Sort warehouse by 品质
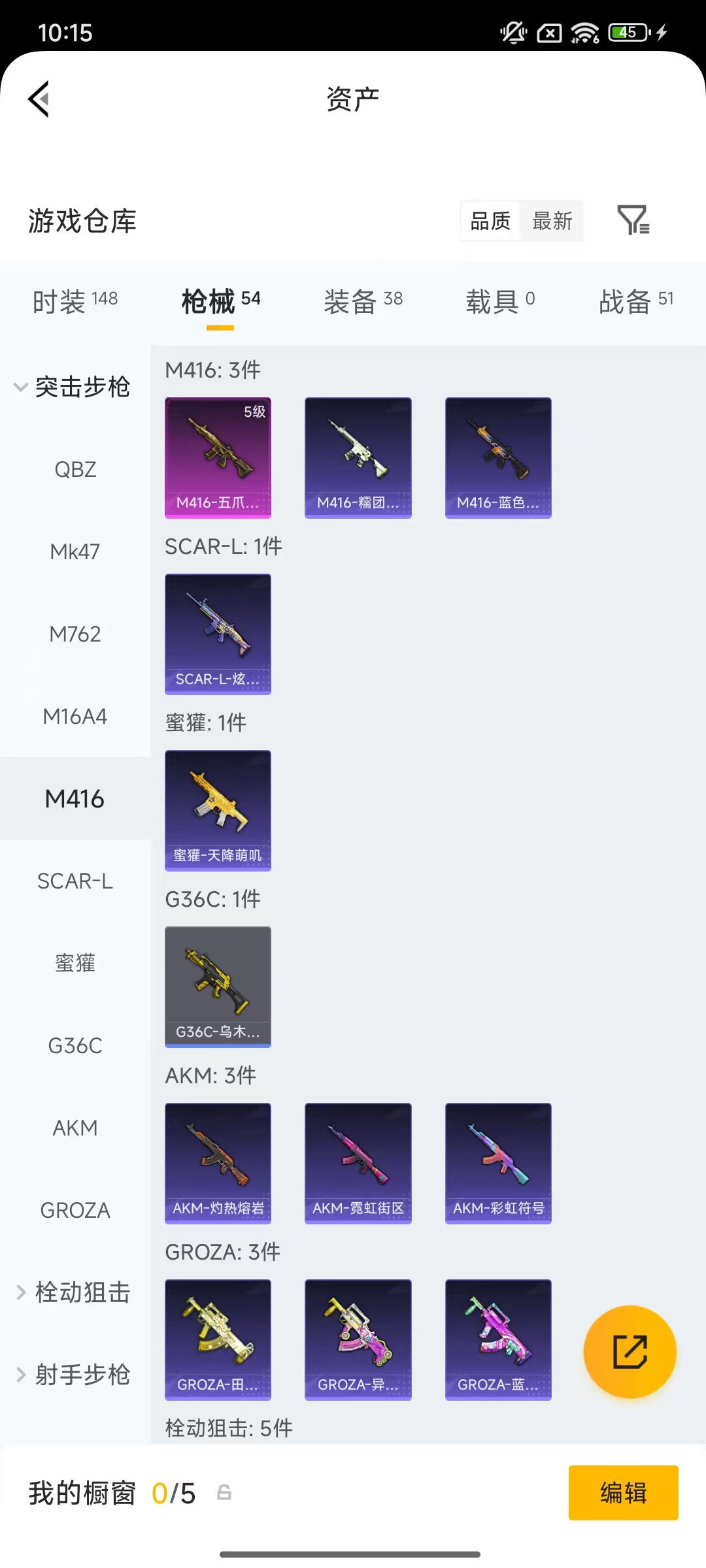Screen dimensions: 706x1568 click(x=490, y=221)
